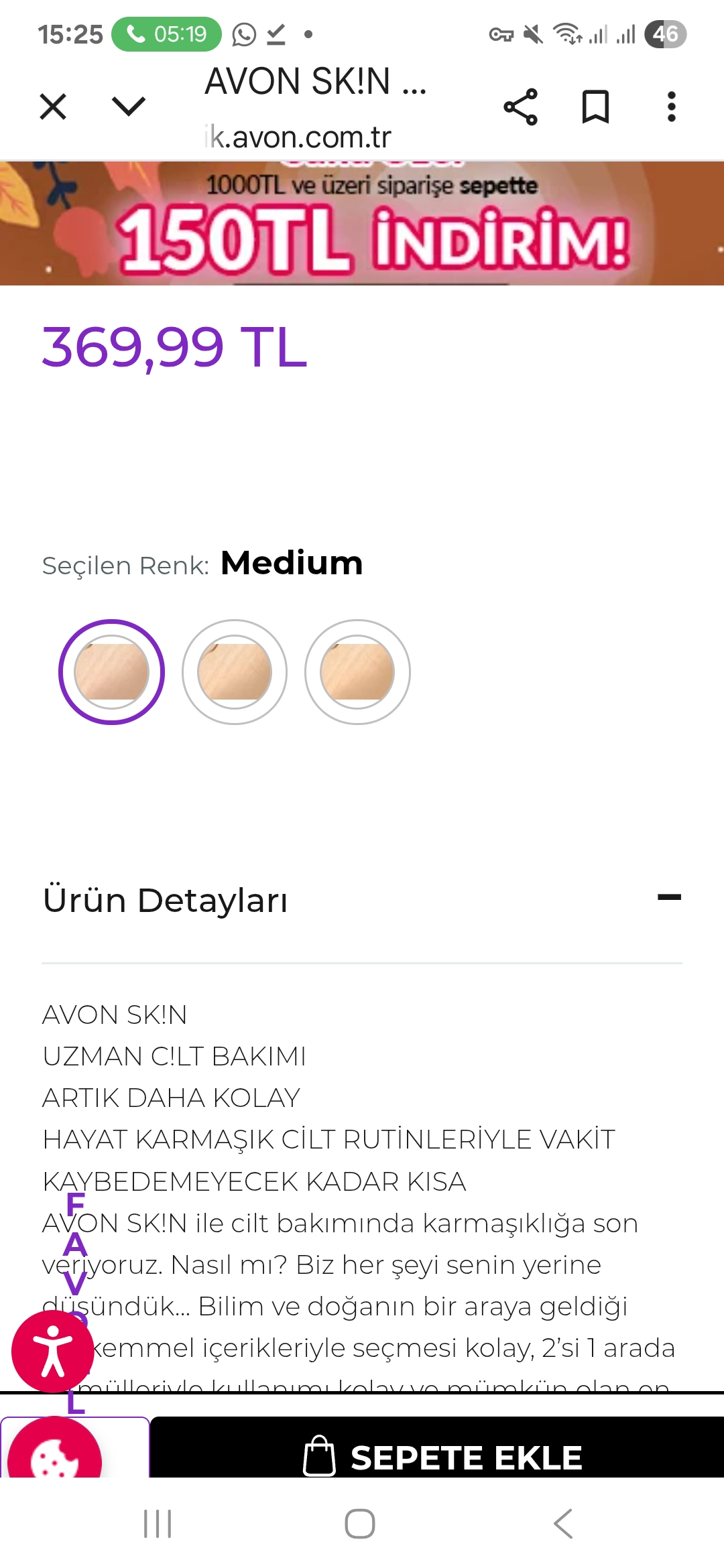Expand the browser dropdown chevron
Image resolution: width=724 pixels, height=1568 pixels.
128,107
